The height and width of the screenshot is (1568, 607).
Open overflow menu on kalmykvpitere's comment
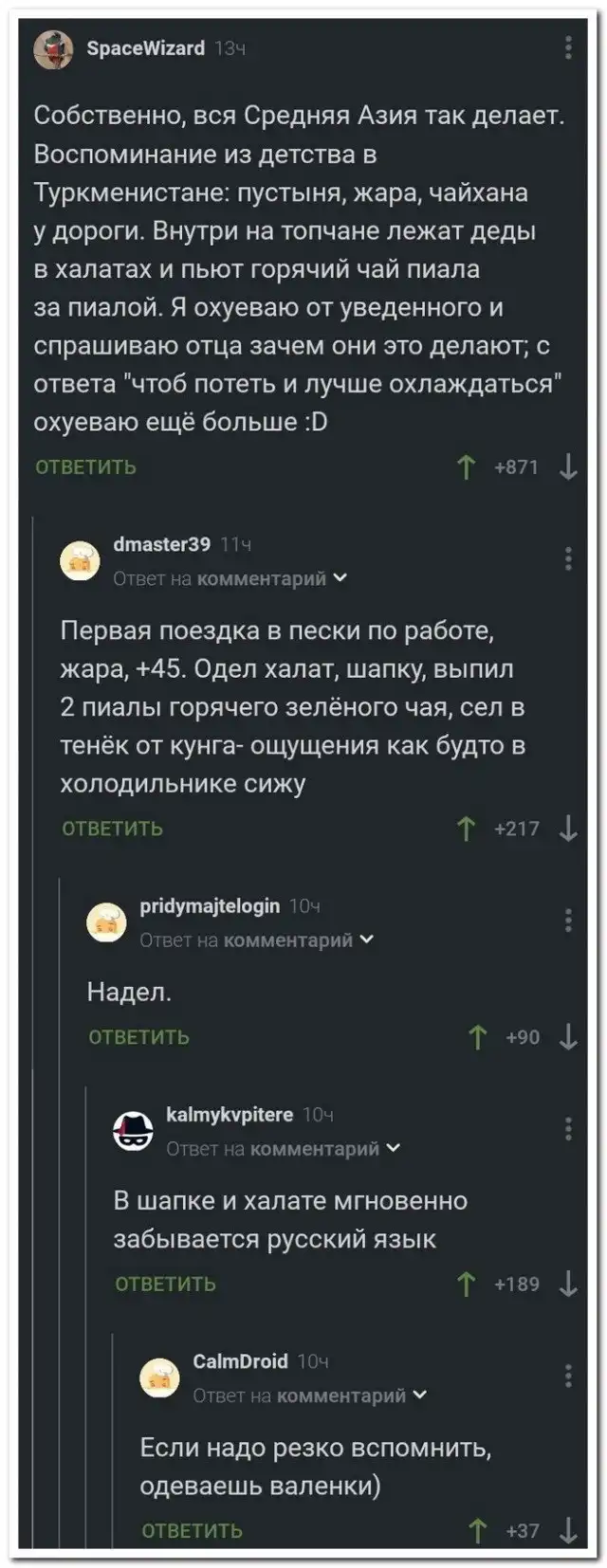point(568,1128)
